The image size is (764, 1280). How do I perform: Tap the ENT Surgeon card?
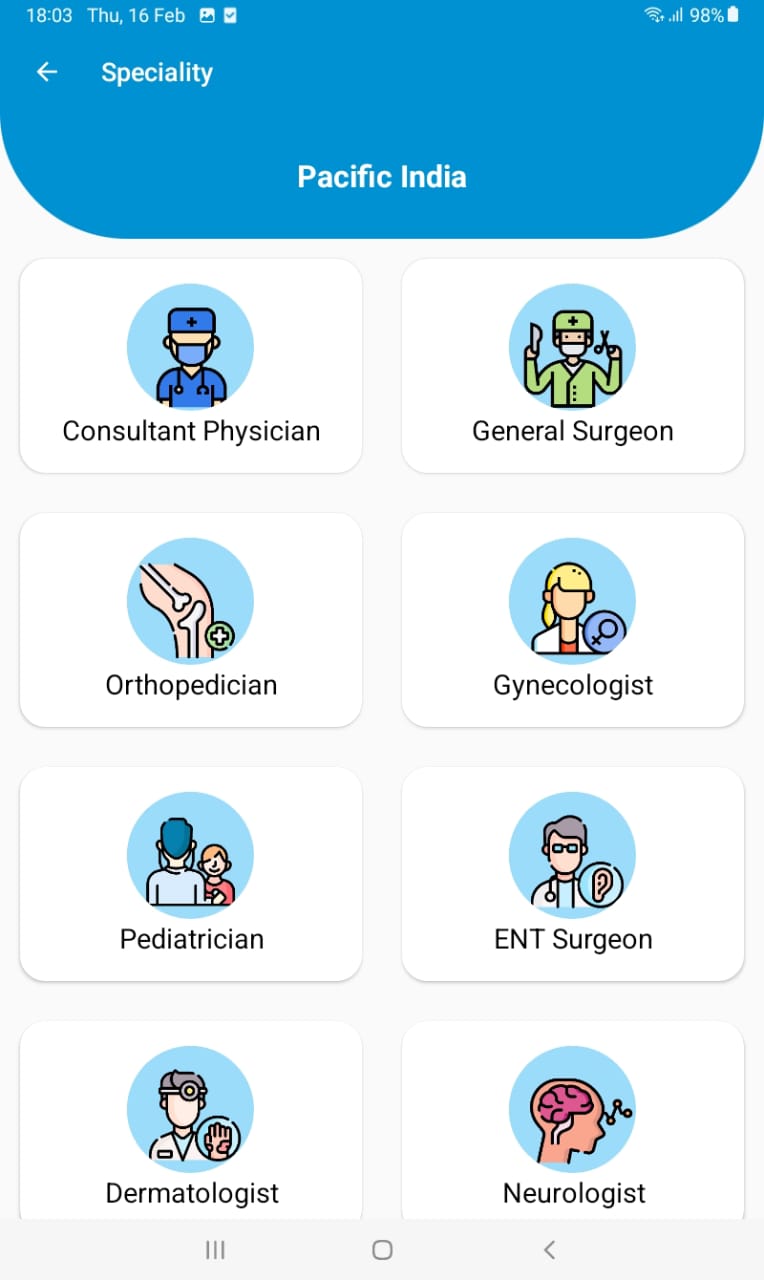click(573, 874)
